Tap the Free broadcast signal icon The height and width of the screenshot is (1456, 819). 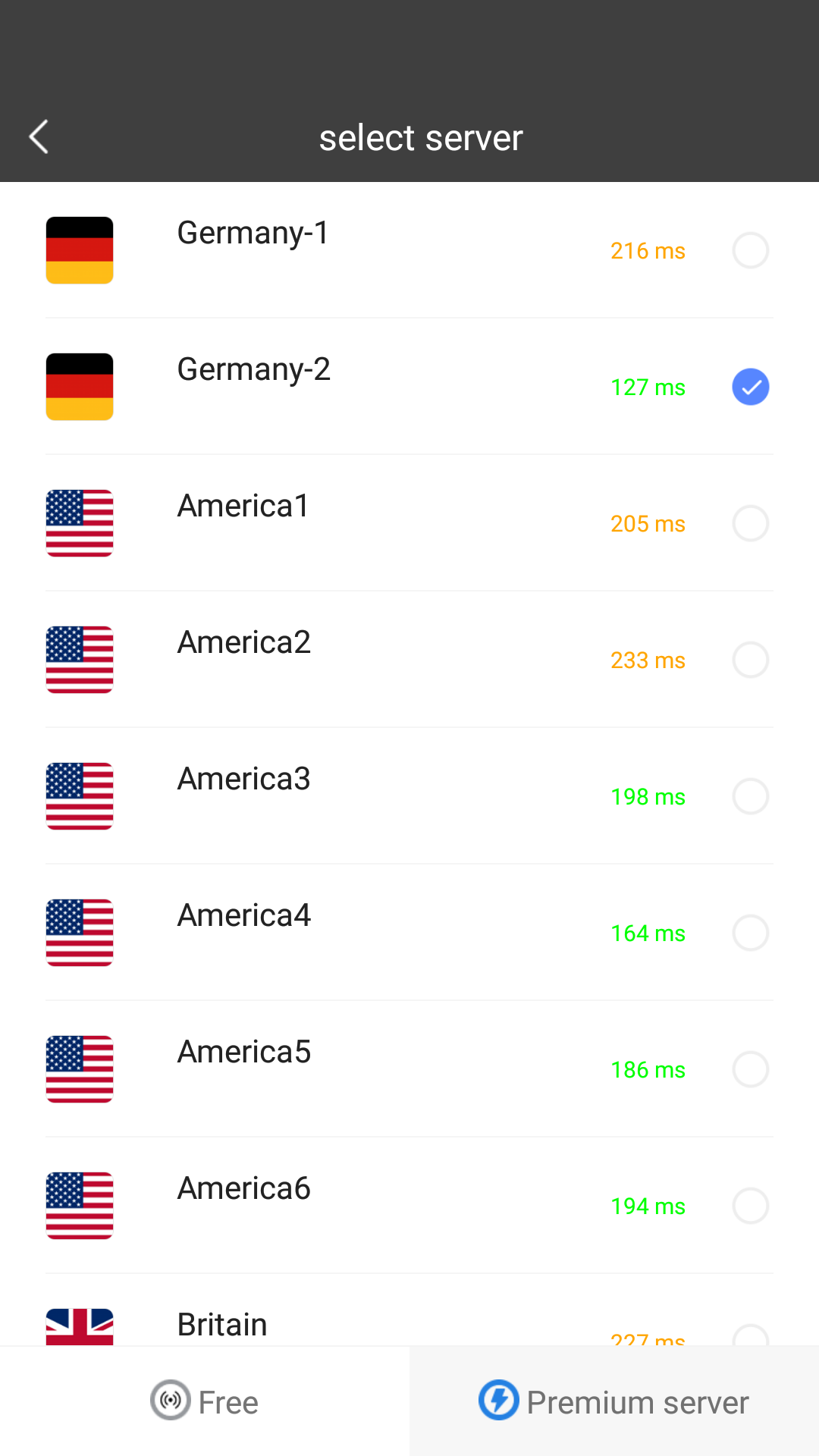coord(170,1401)
